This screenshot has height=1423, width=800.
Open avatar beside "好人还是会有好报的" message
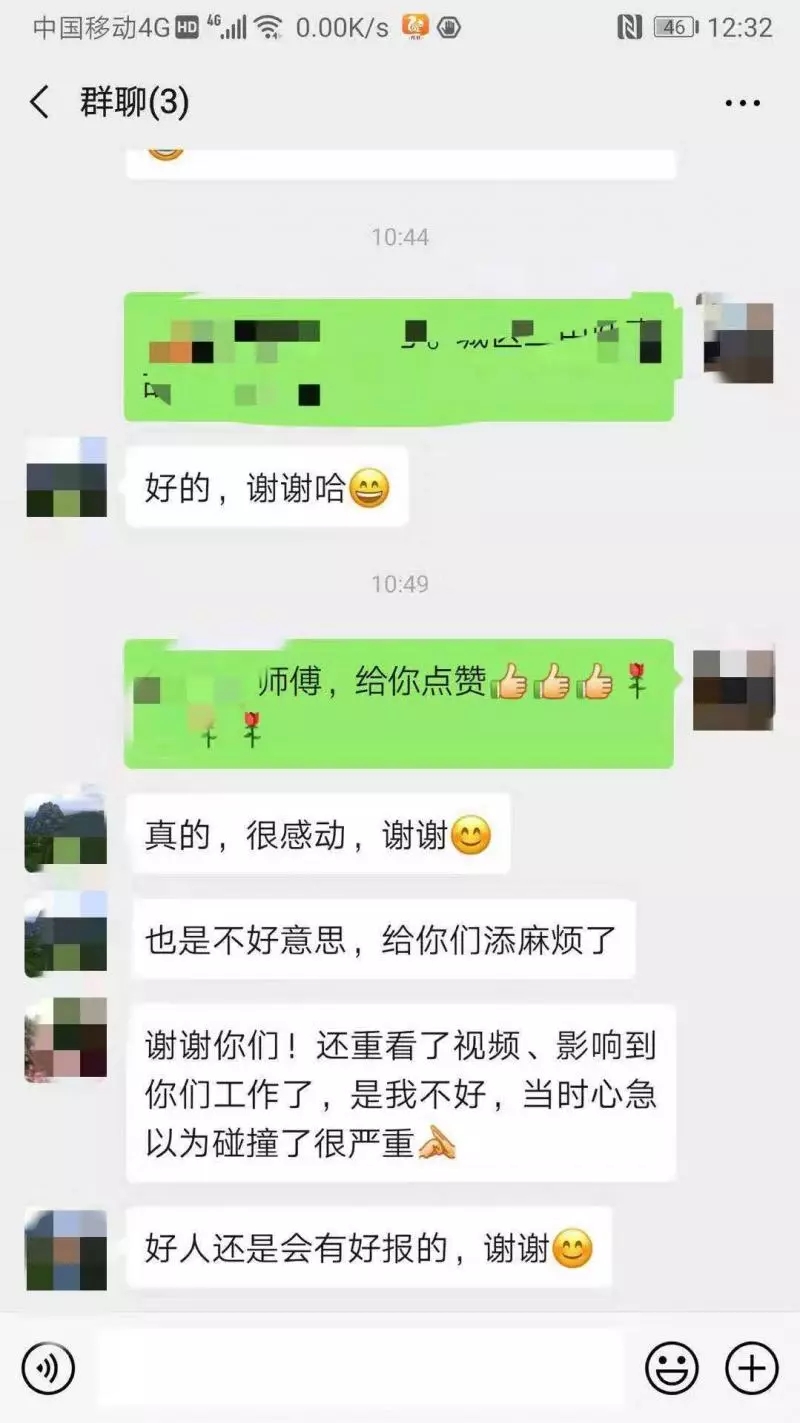pyautogui.click(x=66, y=1249)
